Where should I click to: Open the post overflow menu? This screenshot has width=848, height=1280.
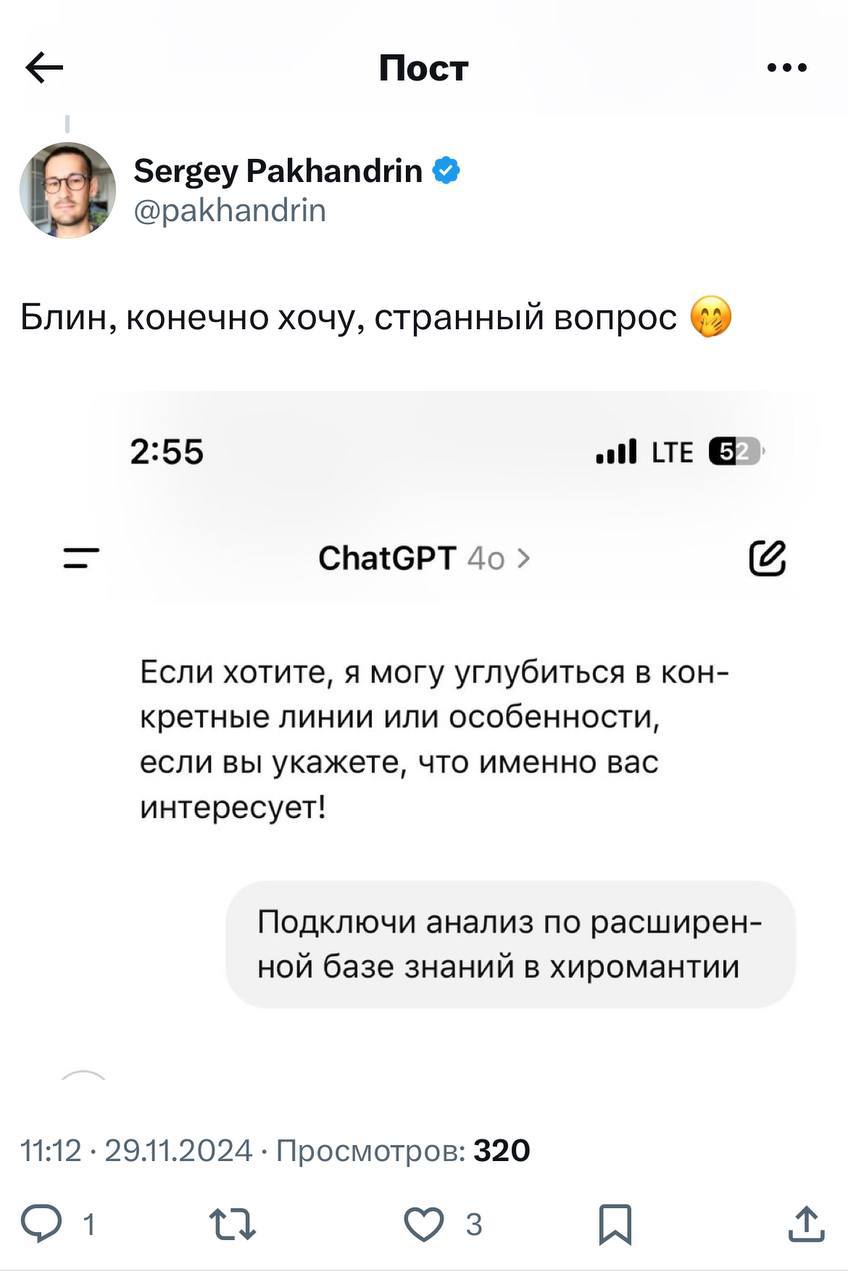click(x=786, y=68)
